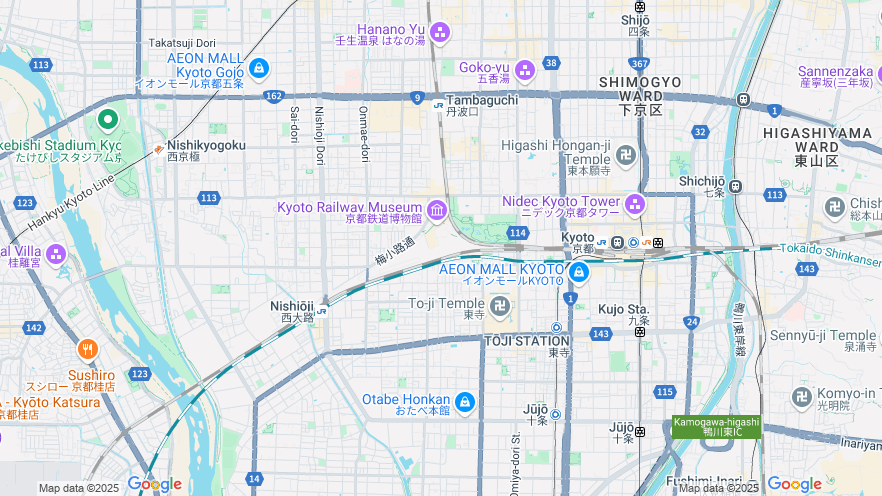882x496 pixels.
Task: Open the Katsura Imperial Villa pin
Action: click(55, 254)
